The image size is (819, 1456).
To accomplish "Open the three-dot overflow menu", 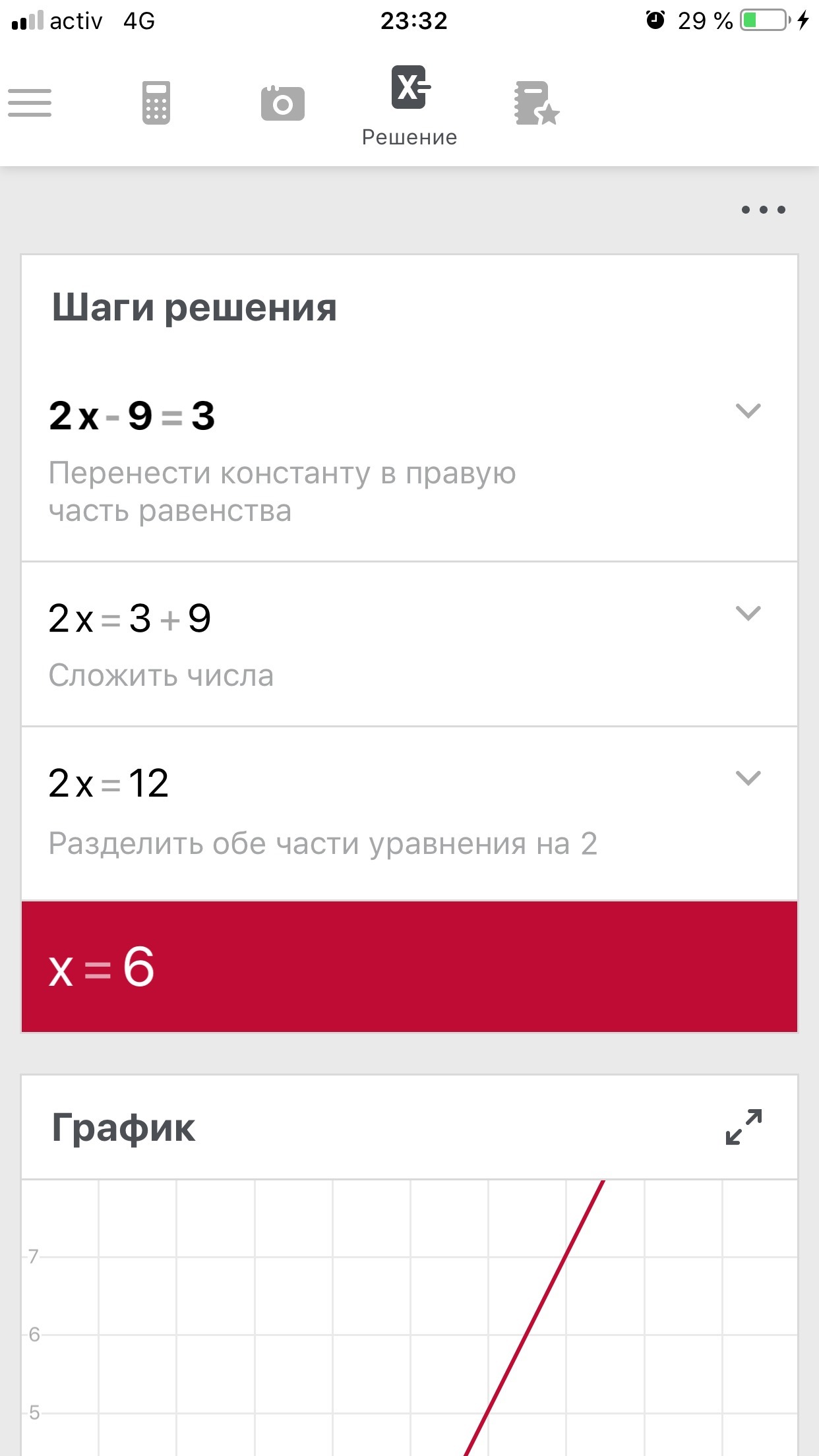I will point(763,210).
